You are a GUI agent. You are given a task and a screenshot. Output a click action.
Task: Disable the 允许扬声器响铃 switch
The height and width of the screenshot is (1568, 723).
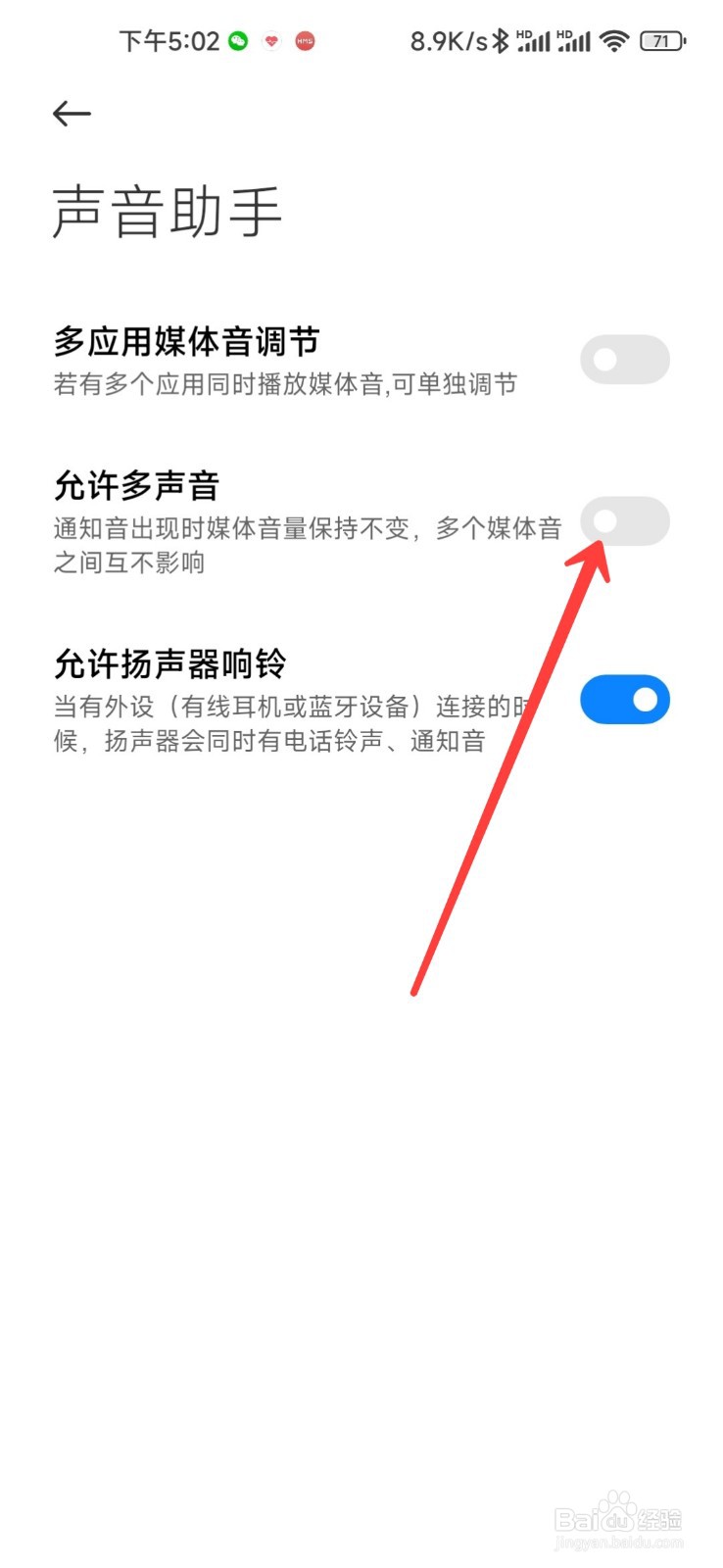click(624, 700)
